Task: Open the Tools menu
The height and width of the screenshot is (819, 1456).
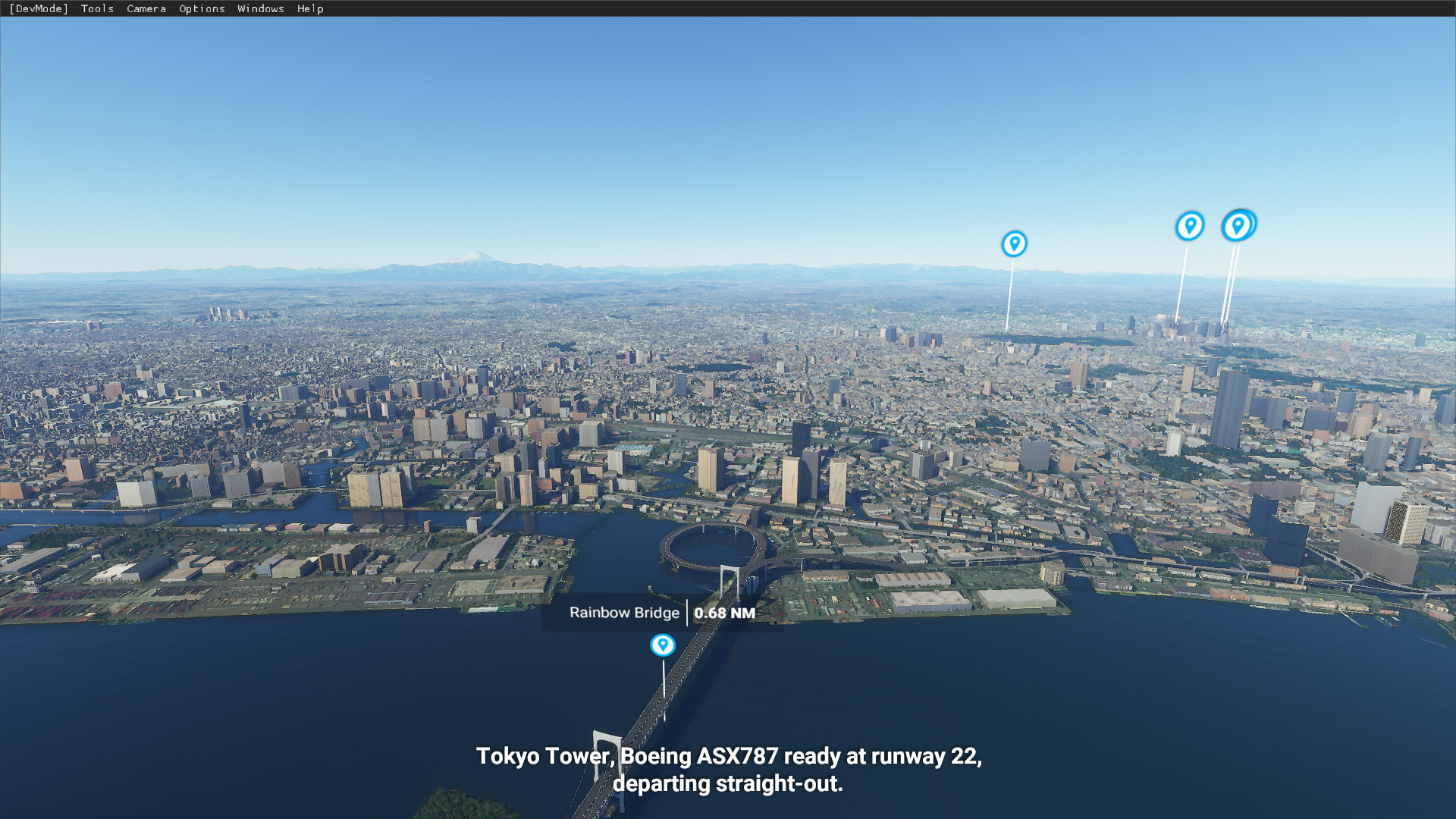Action: (97, 8)
